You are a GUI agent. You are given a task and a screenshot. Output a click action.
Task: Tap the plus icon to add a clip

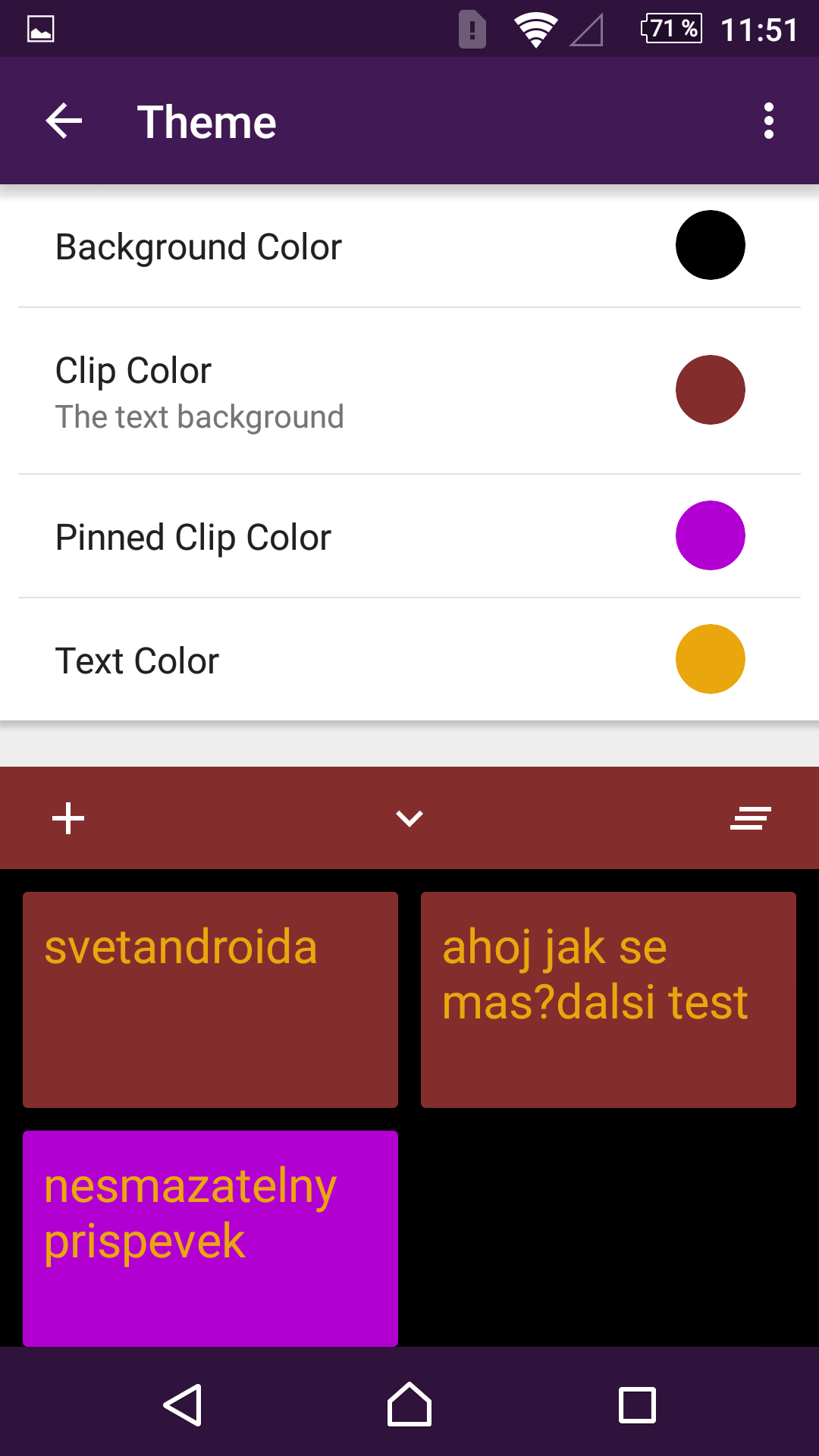68,818
